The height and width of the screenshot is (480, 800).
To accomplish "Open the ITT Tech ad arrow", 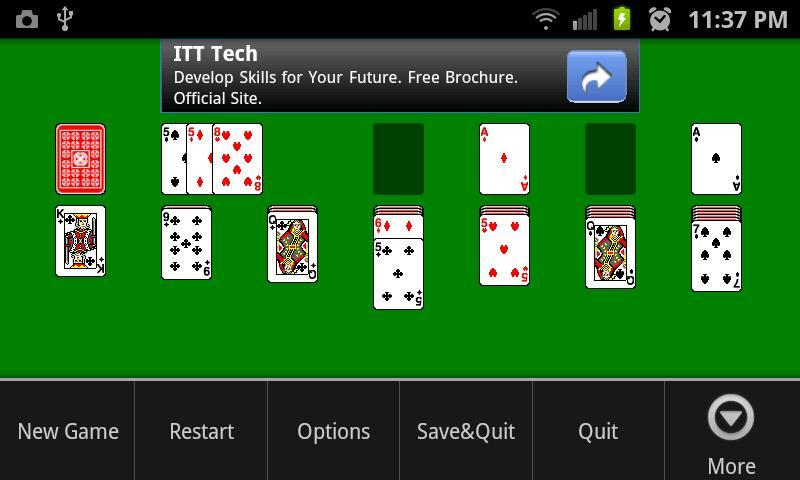I will [596, 77].
